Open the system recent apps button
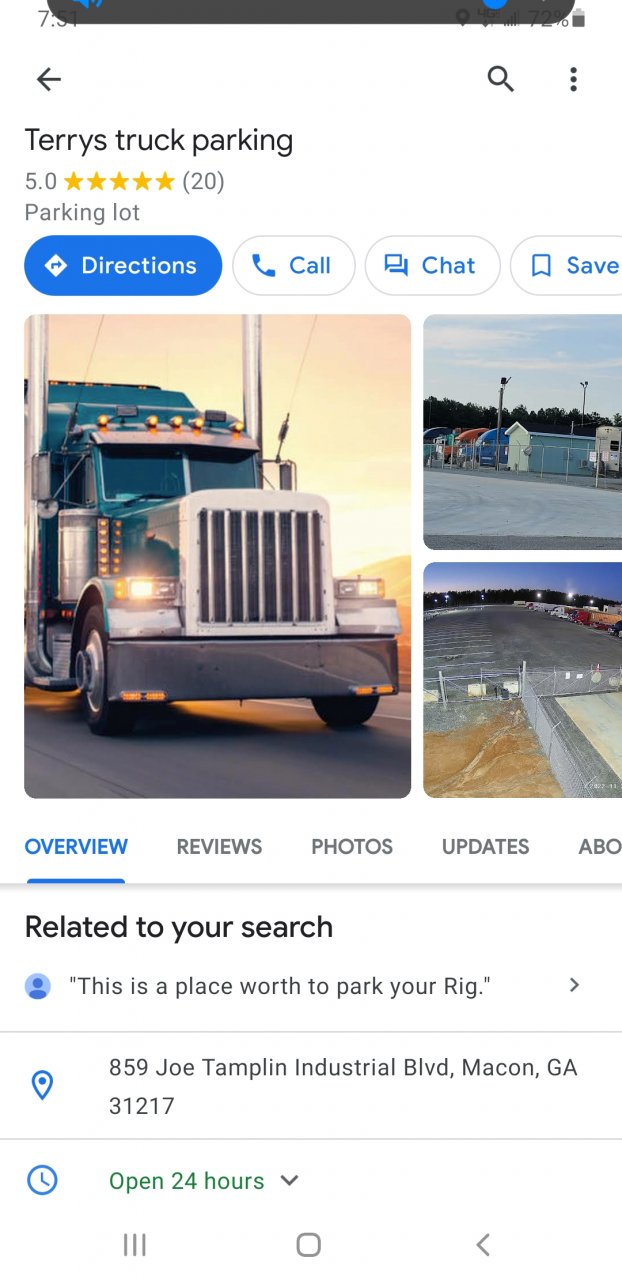 coord(135,1245)
